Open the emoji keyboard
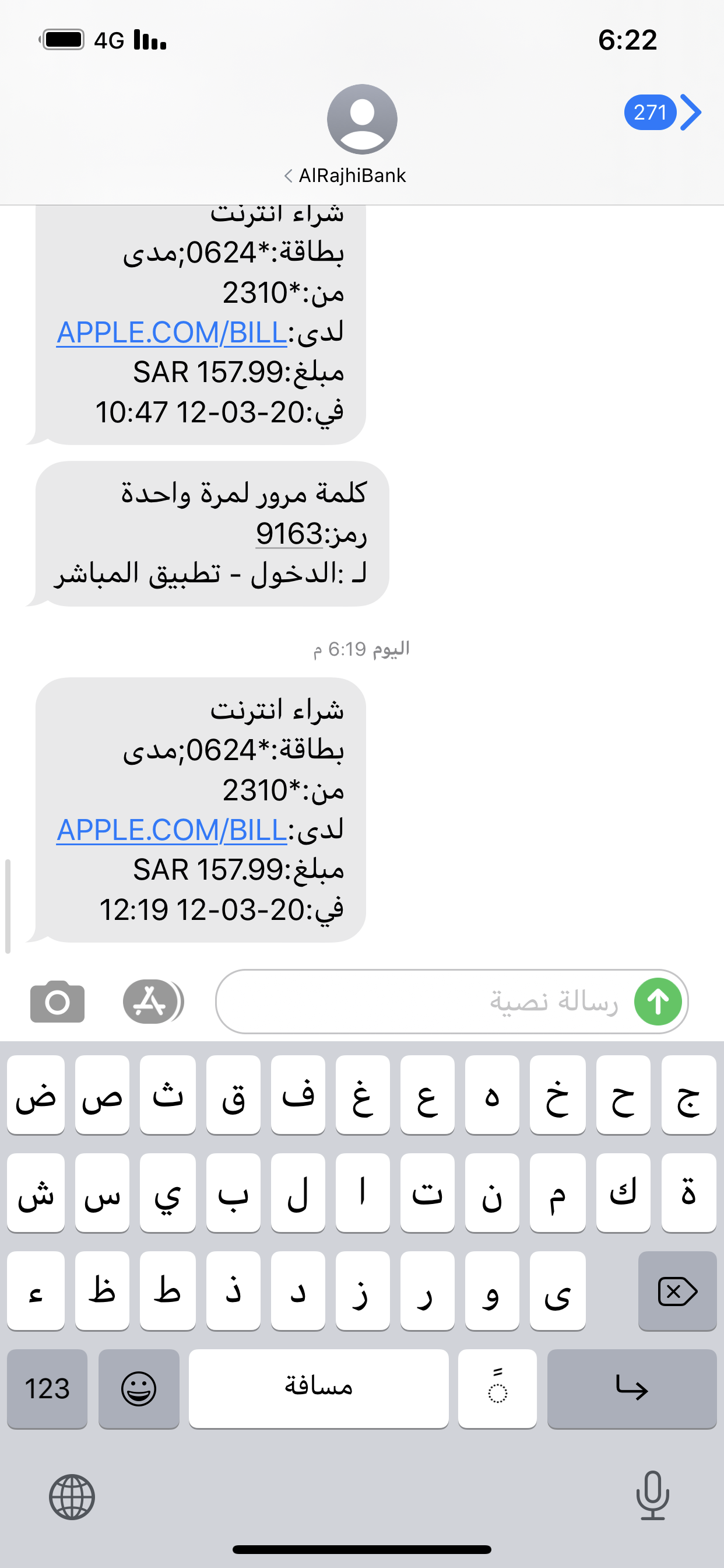 point(139,1388)
